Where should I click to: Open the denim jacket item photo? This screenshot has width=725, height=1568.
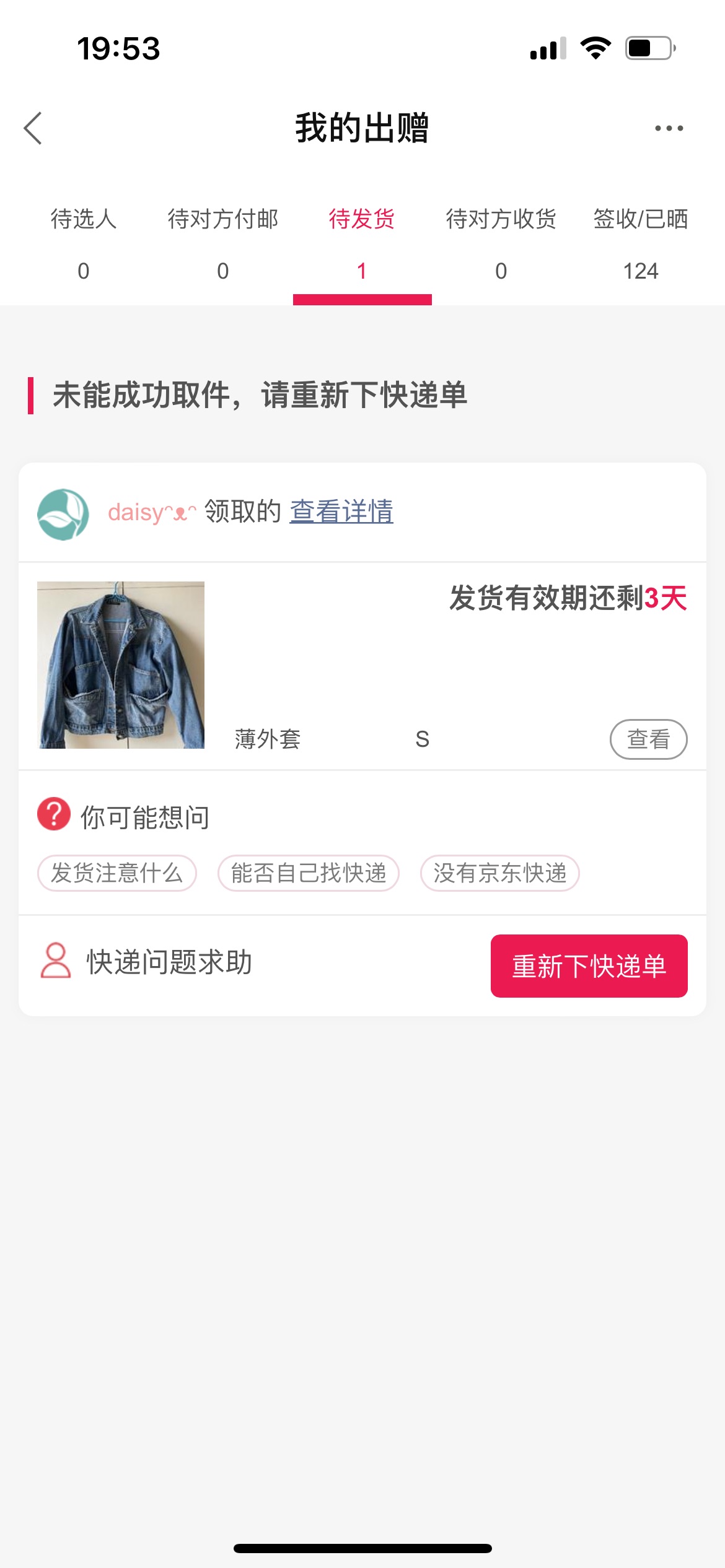[121, 665]
